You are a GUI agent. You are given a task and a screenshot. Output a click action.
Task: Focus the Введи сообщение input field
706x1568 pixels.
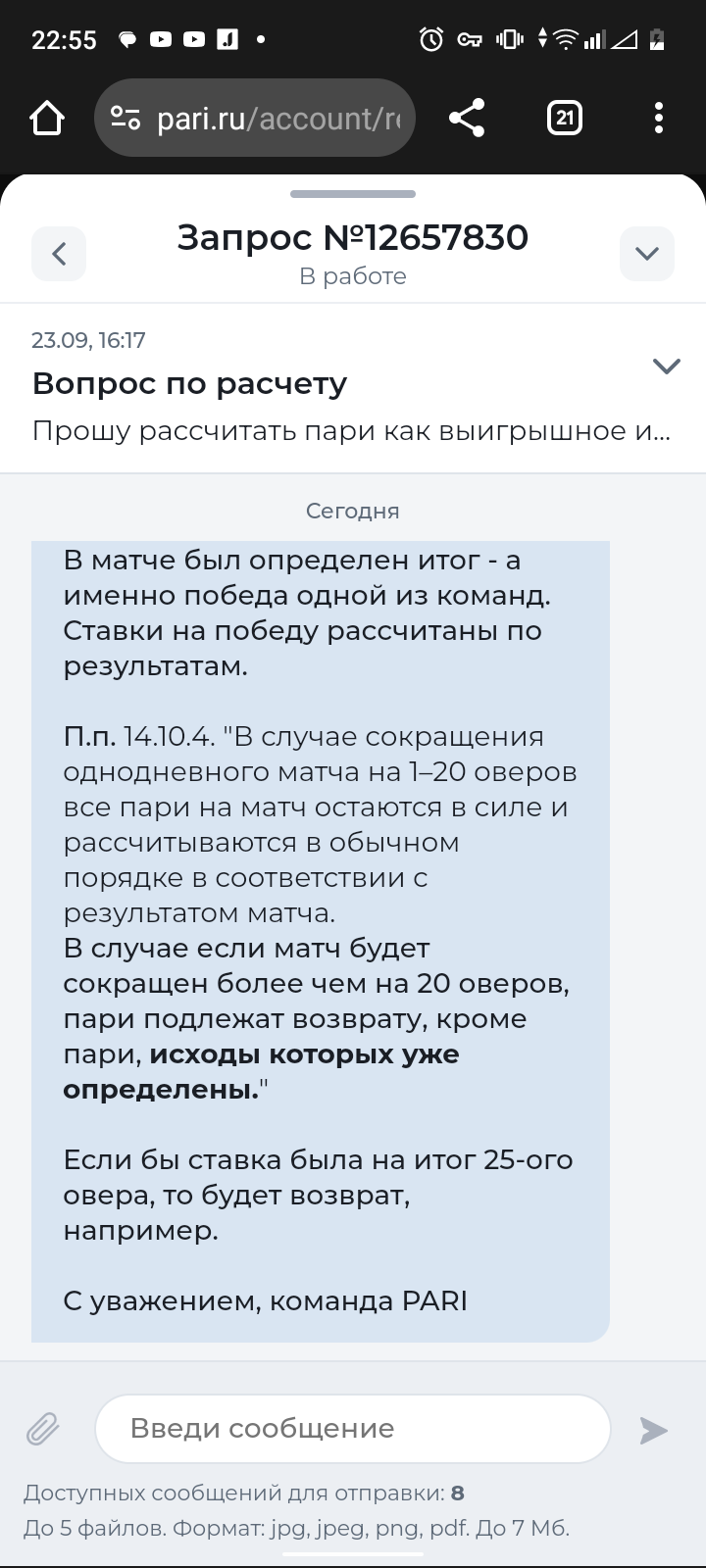point(353,1429)
